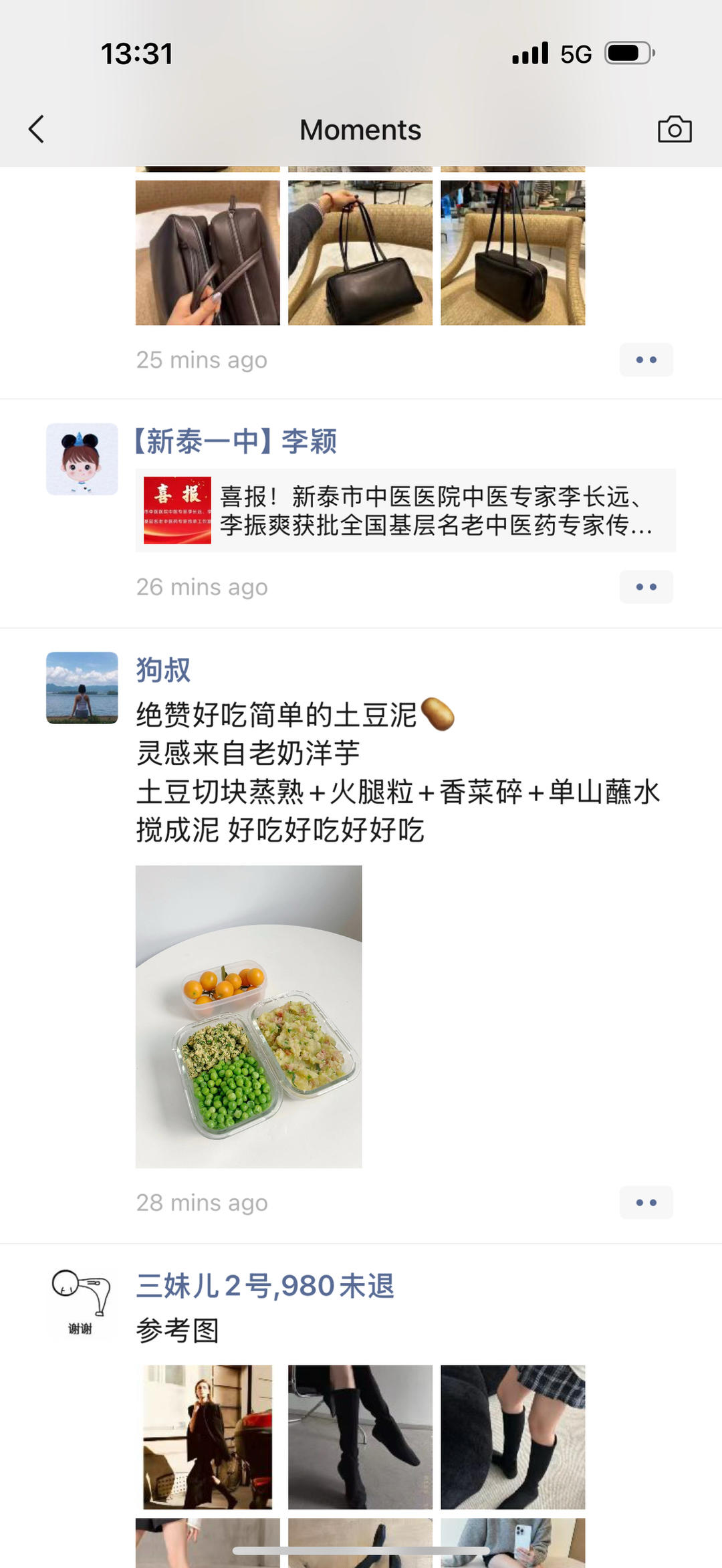Tap the 谢谢 cartoon avatar
This screenshot has width=722, height=1568.
point(82,1301)
